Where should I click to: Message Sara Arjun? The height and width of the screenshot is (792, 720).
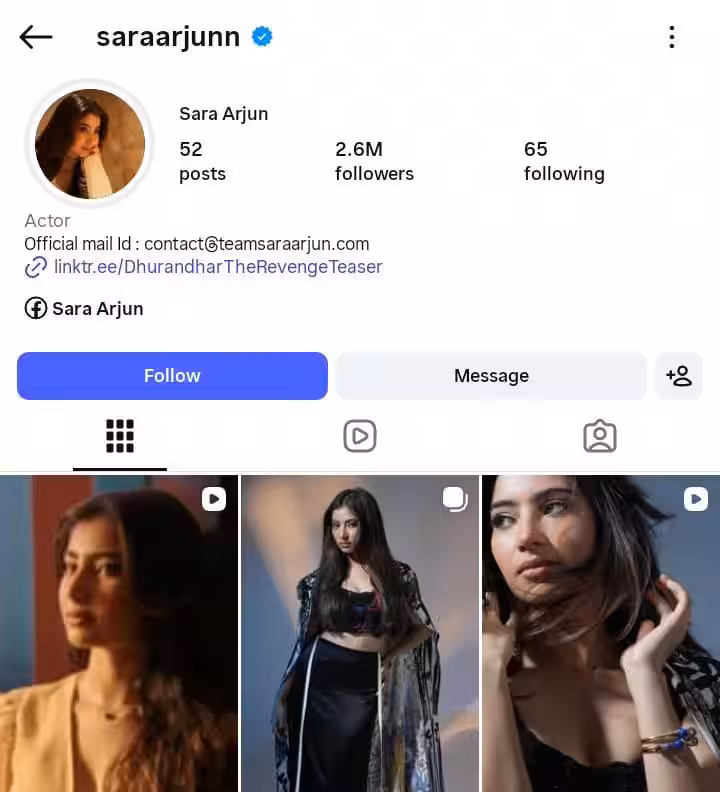coord(491,375)
